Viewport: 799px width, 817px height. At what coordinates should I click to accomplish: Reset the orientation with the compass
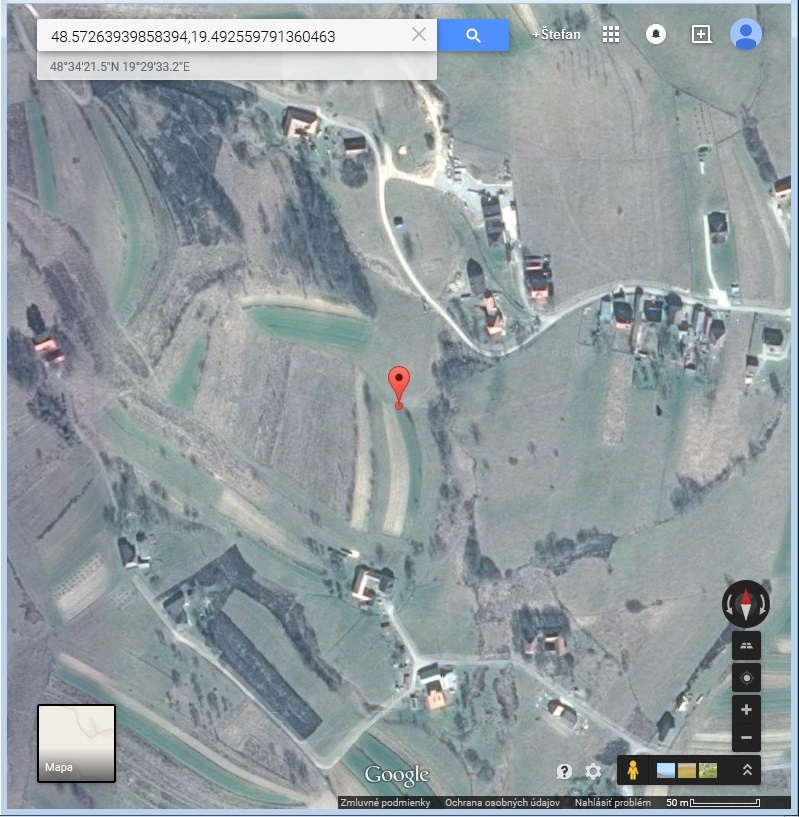pyautogui.click(x=746, y=603)
